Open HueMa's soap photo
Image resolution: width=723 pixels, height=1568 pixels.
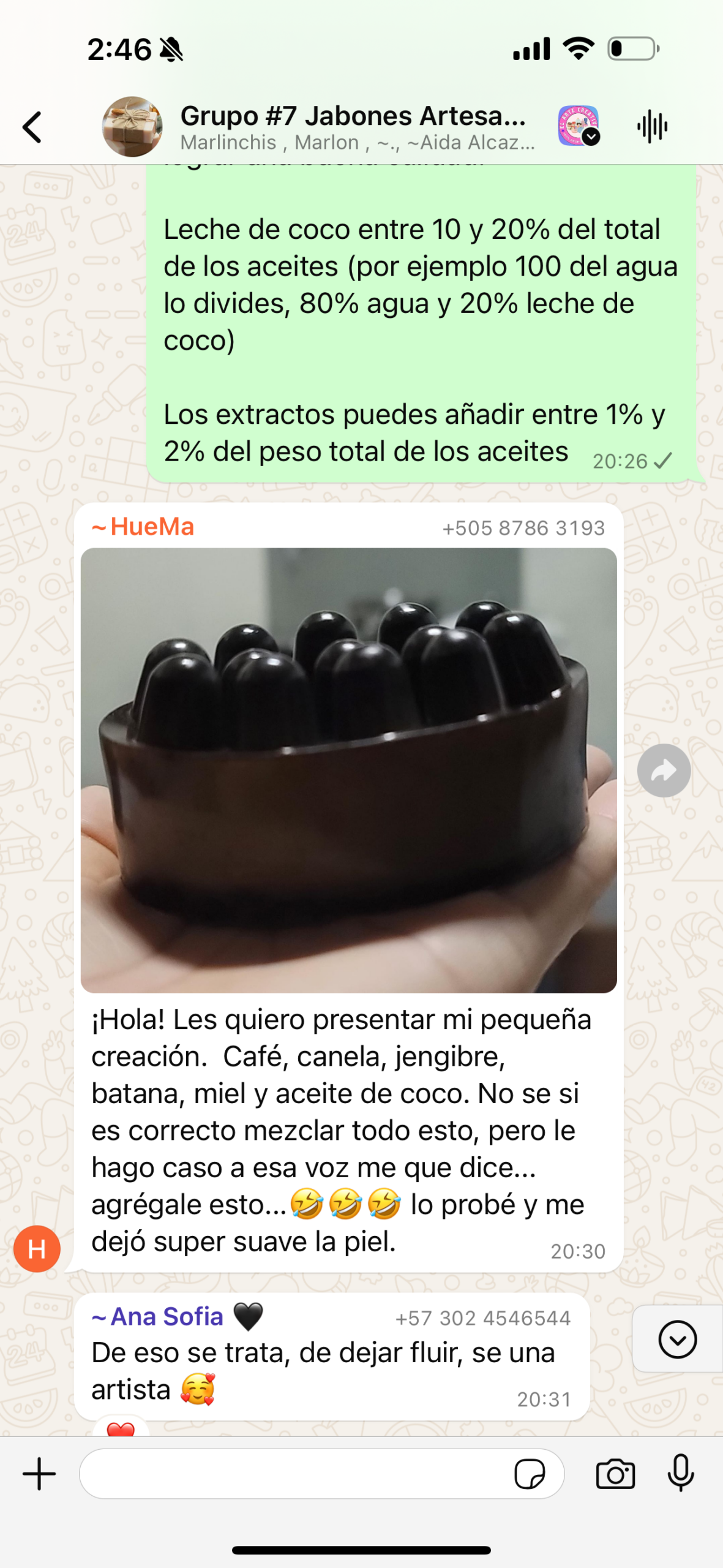[348, 769]
